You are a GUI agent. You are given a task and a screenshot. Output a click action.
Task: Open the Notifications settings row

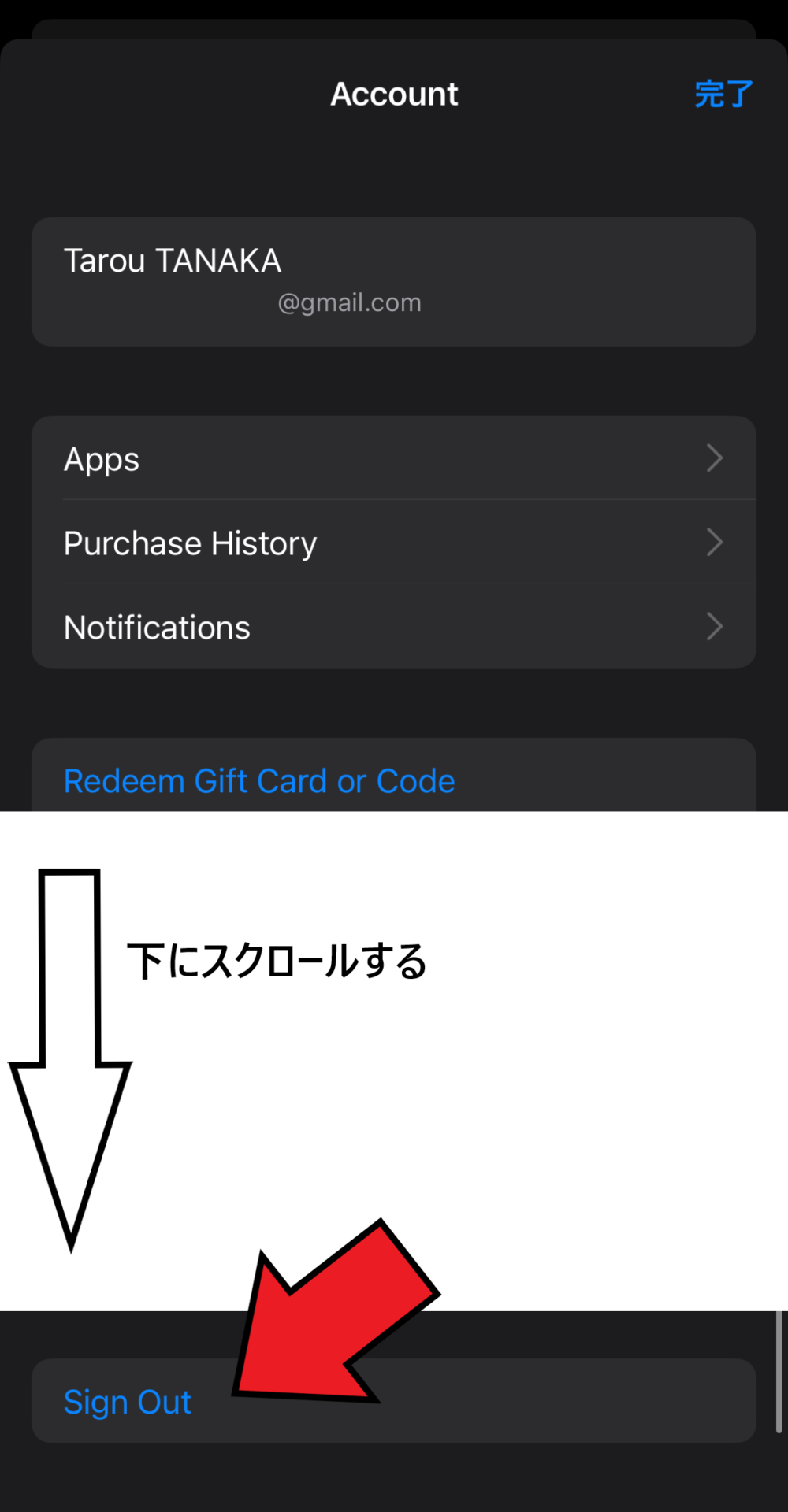coord(393,627)
